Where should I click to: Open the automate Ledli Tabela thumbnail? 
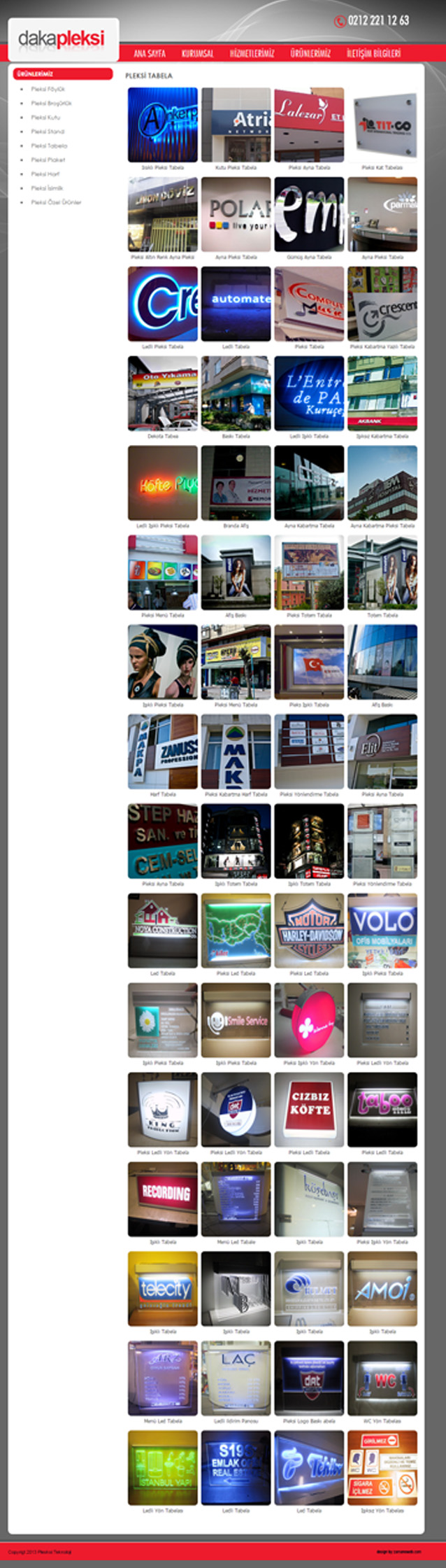236,304
